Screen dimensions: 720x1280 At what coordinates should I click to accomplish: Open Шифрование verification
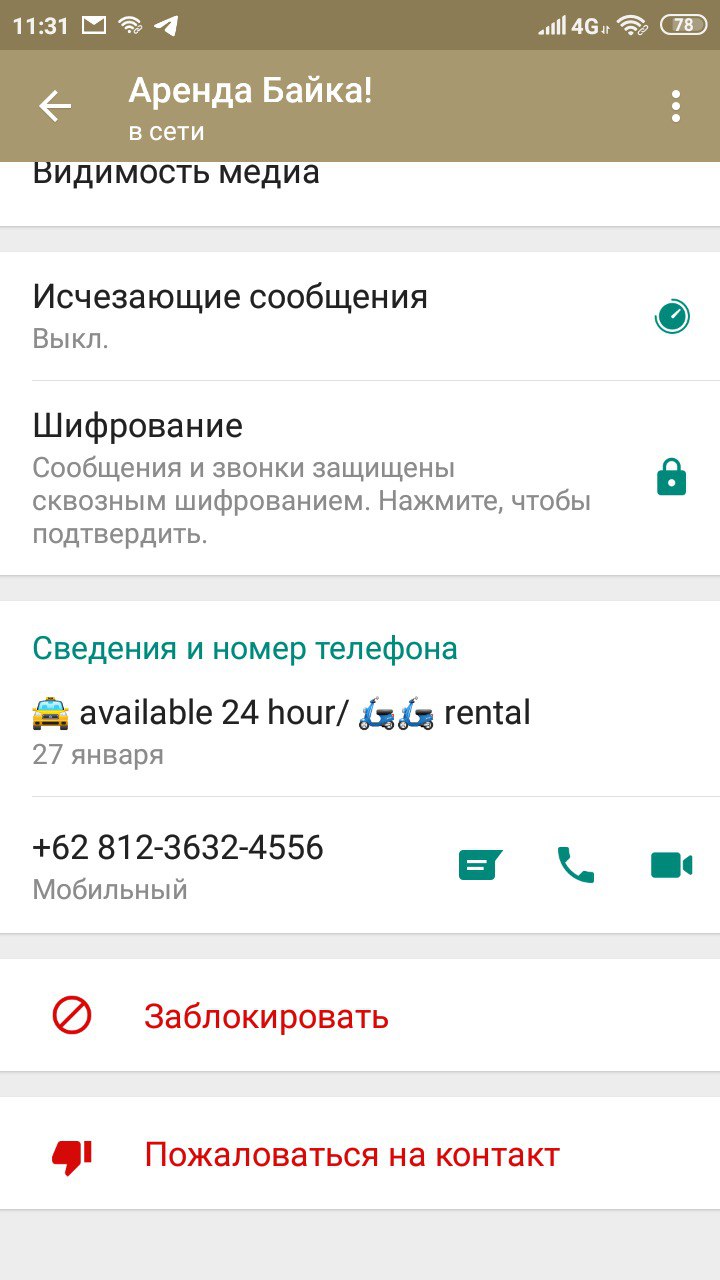360,478
